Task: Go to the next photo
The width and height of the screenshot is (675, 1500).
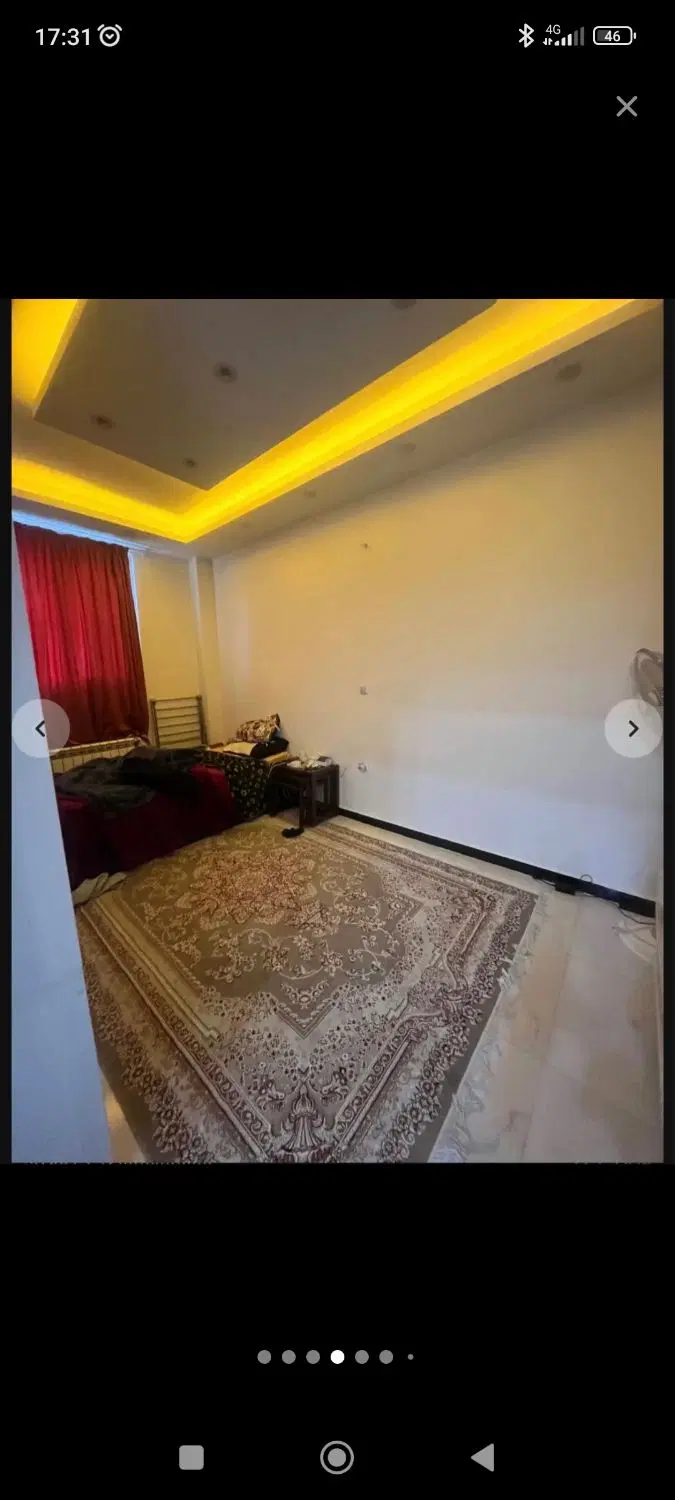Action: (633, 729)
